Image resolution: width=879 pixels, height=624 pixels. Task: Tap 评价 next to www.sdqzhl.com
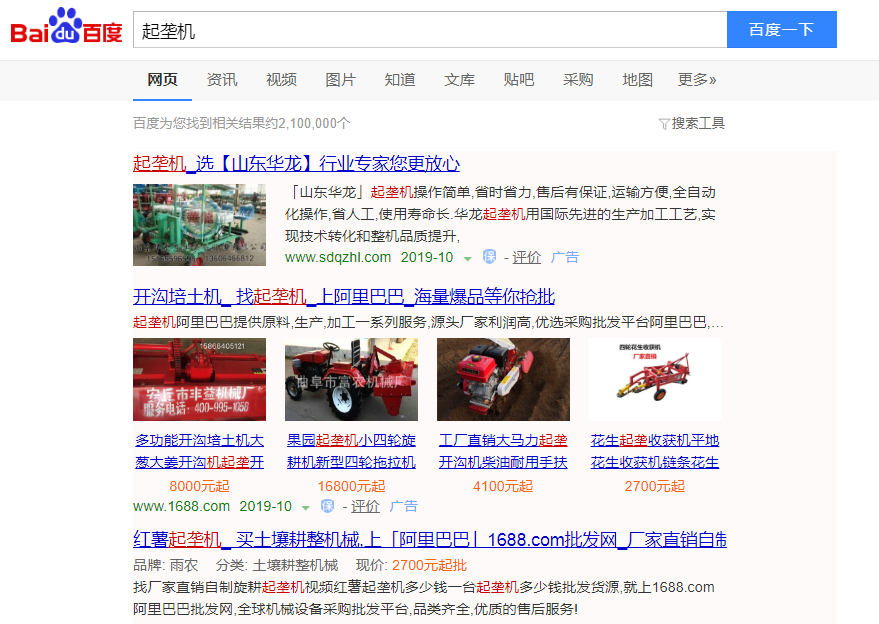click(x=526, y=257)
